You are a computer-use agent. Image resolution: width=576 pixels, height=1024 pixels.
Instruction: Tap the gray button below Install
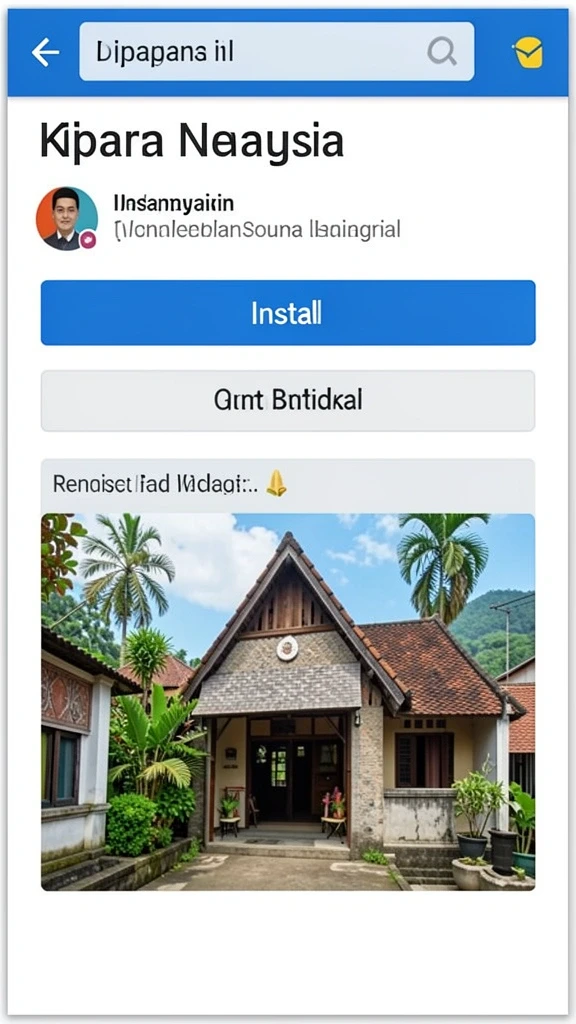(288, 400)
